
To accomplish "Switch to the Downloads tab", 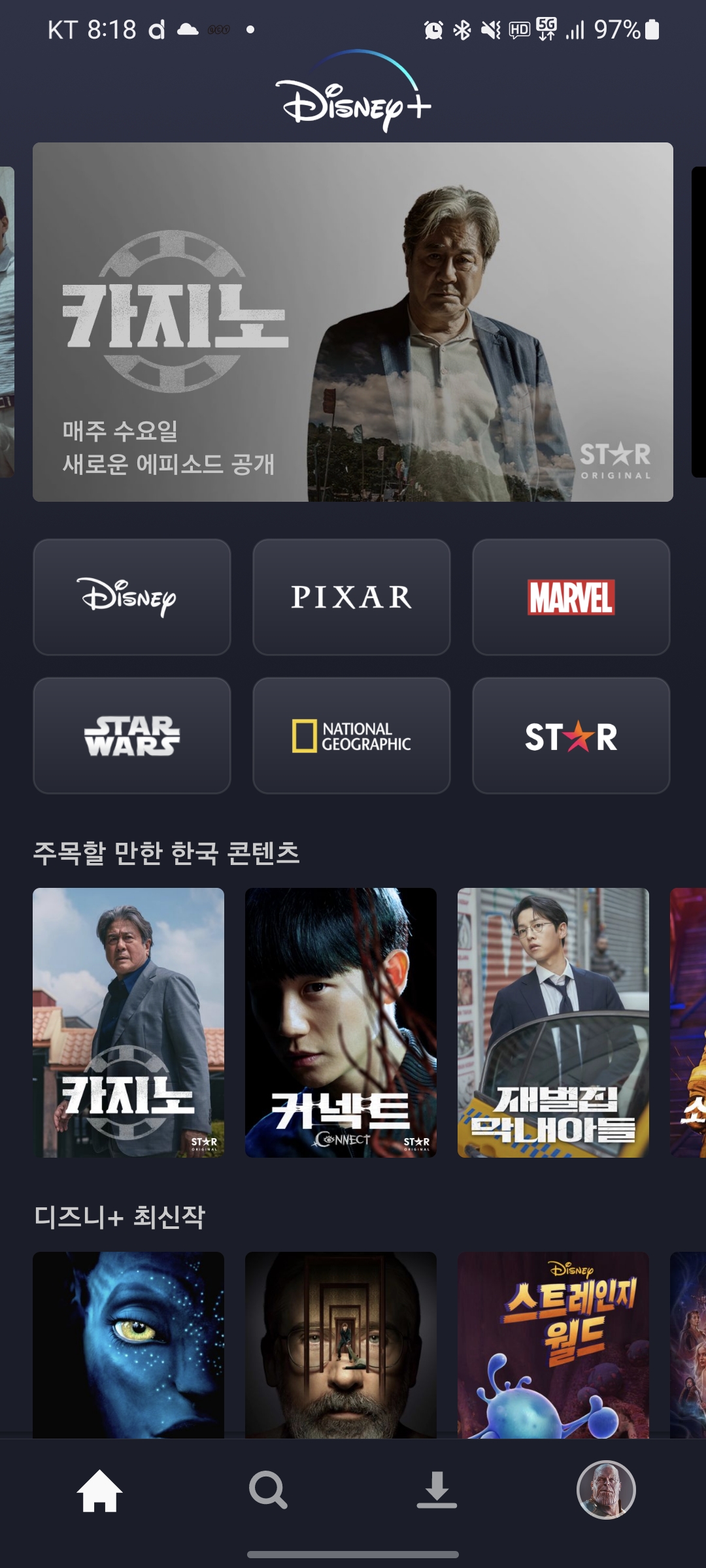I will click(437, 1491).
